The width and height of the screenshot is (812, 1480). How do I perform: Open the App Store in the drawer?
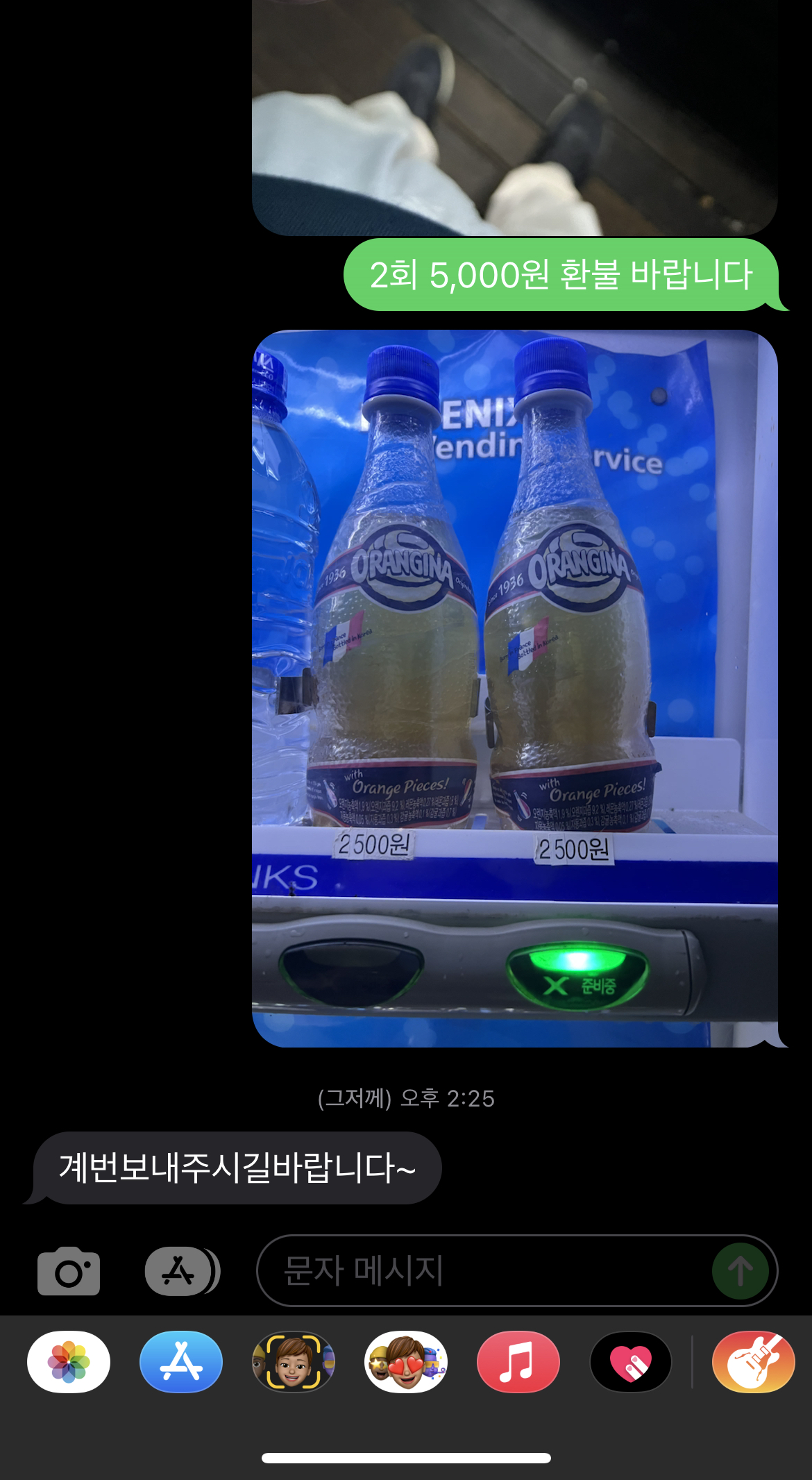point(181,1362)
